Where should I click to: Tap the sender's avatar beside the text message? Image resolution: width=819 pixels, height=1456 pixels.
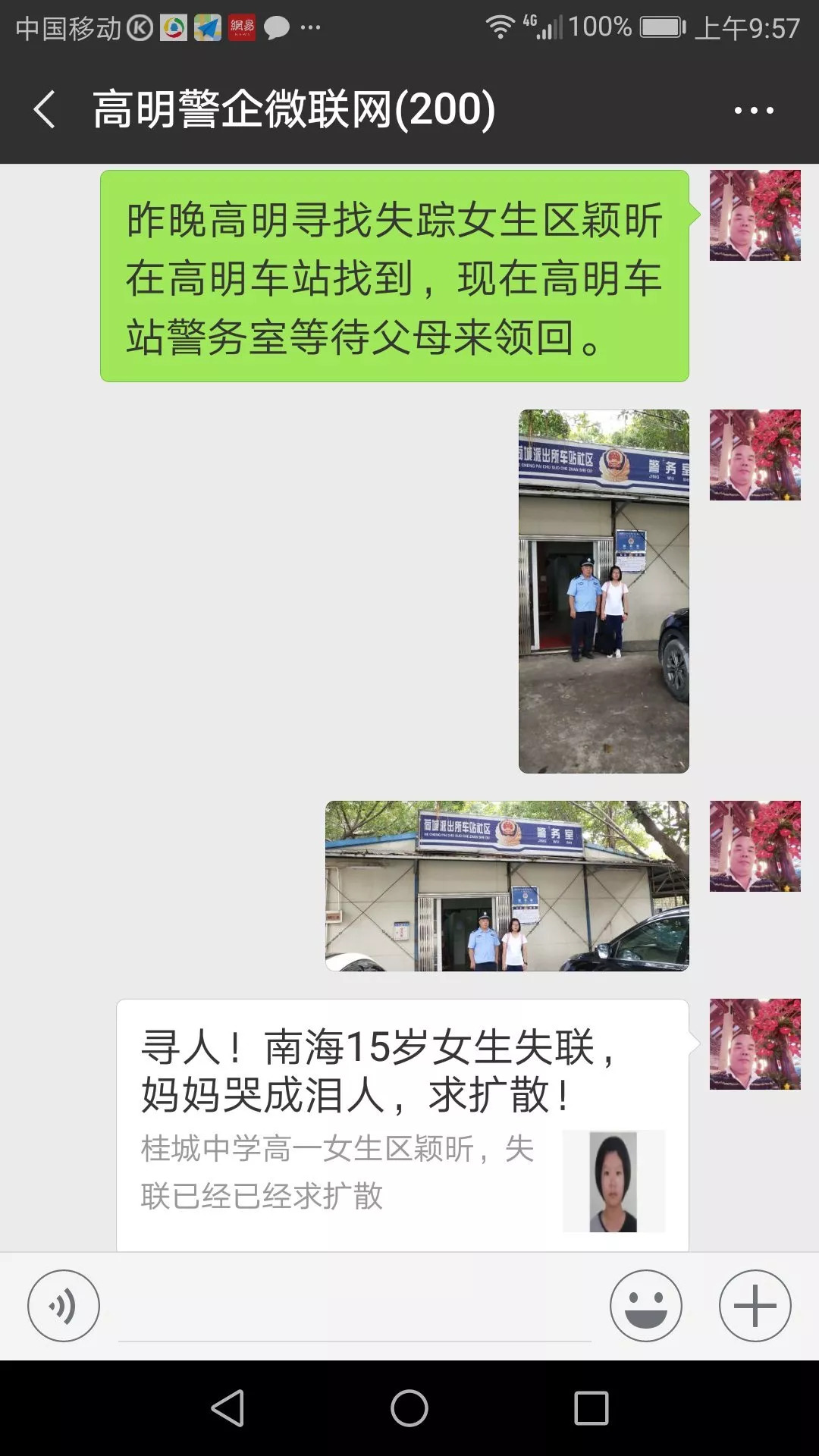click(755, 215)
